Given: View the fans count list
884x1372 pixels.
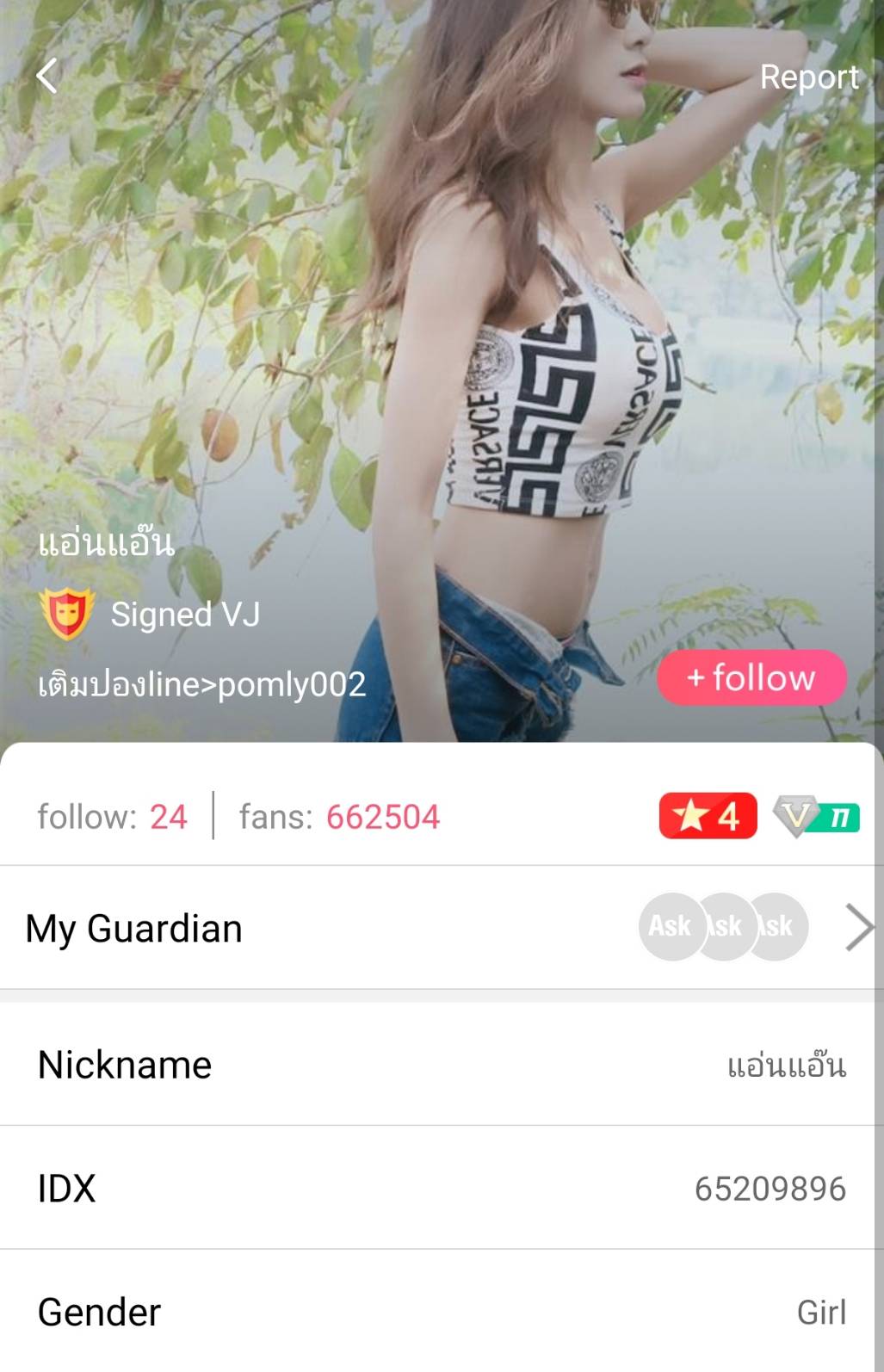Looking at the screenshot, I should tap(339, 816).
